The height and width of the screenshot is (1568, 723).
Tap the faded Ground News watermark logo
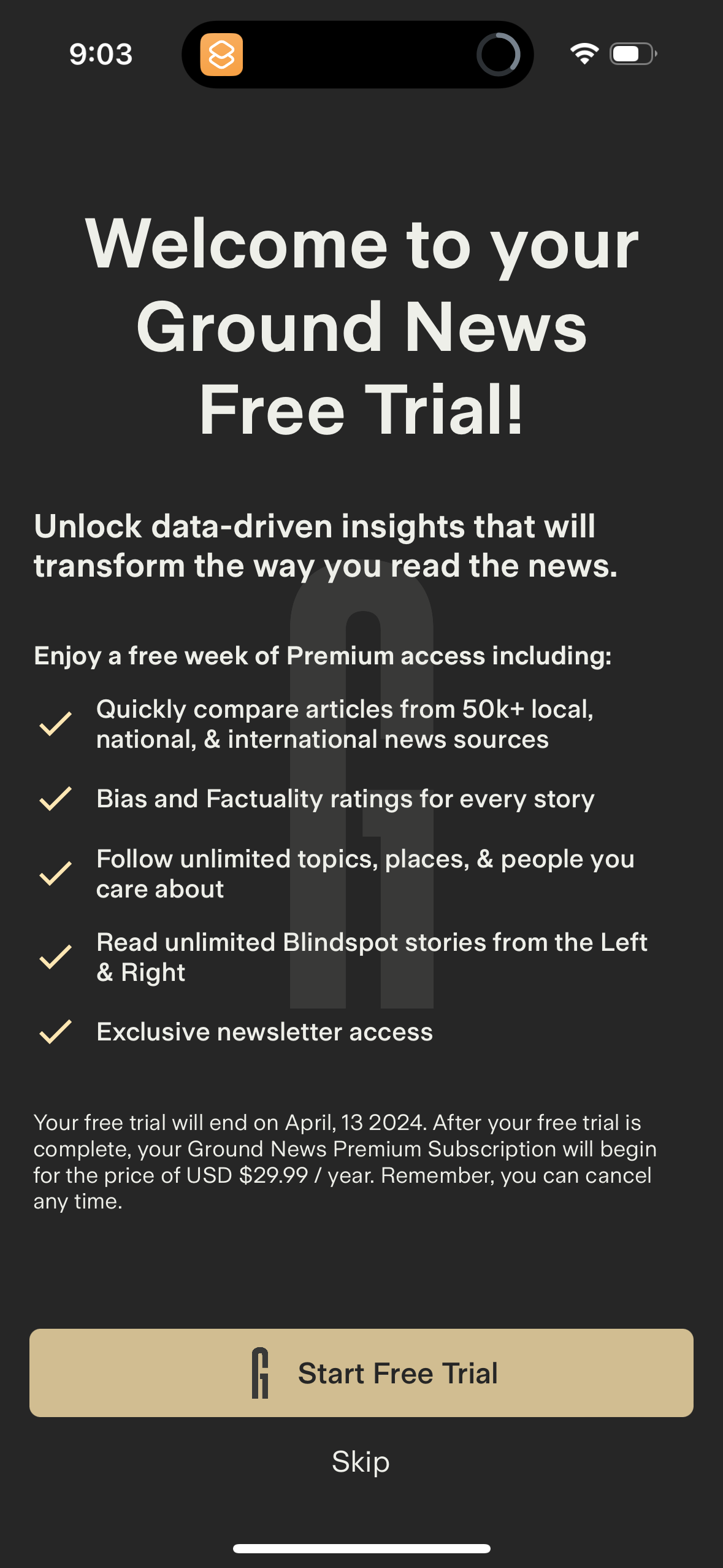[x=362, y=797]
